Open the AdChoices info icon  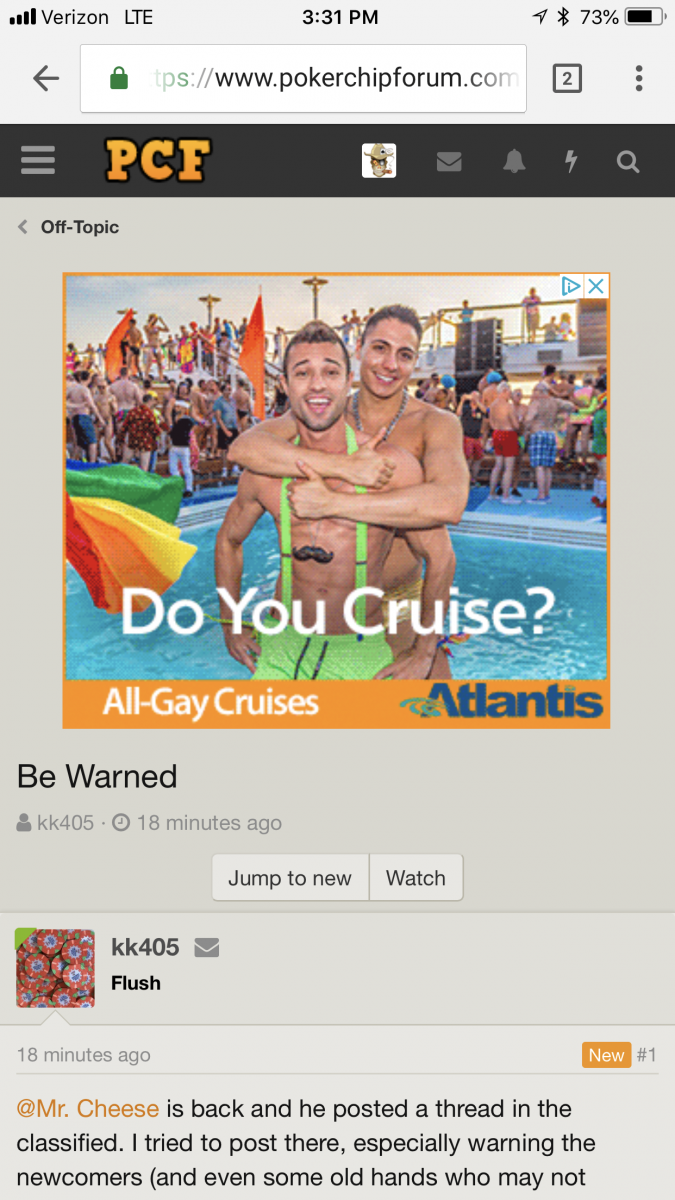pos(571,286)
